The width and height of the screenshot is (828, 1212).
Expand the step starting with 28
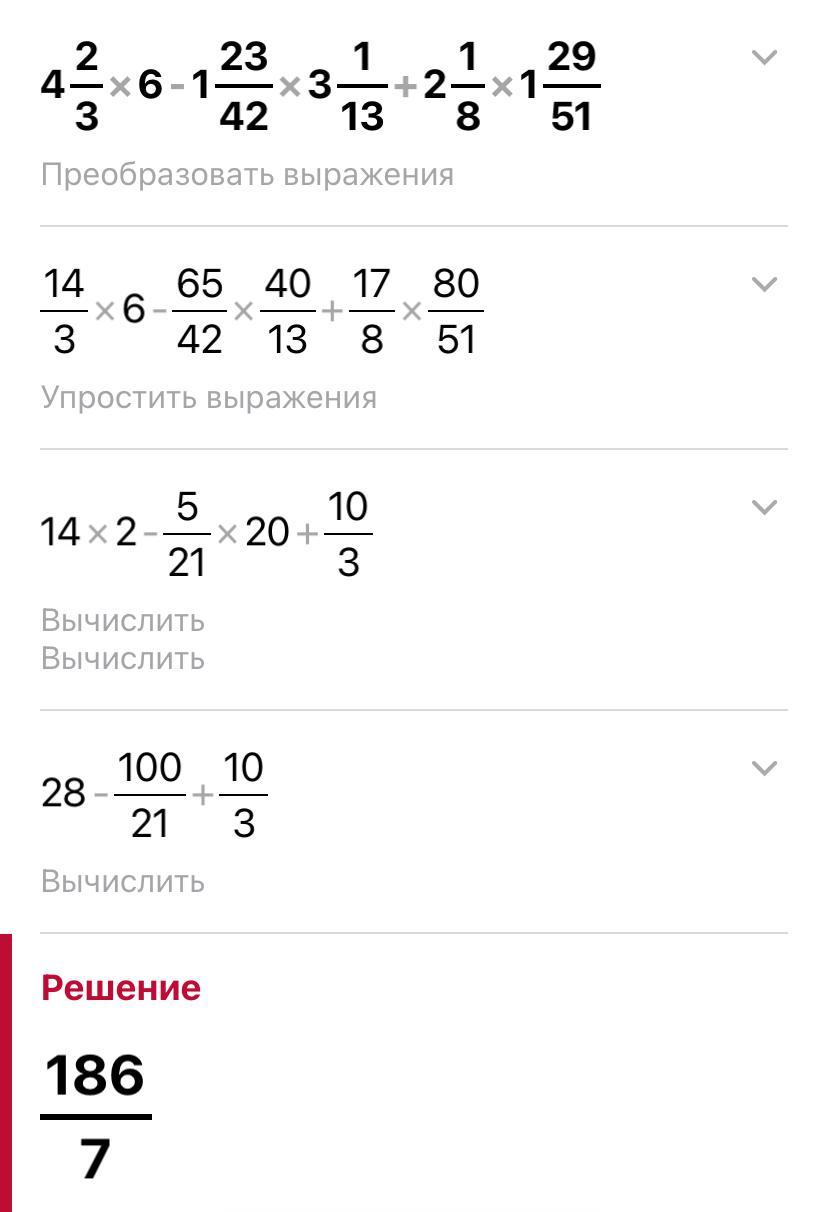pos(764,769)
